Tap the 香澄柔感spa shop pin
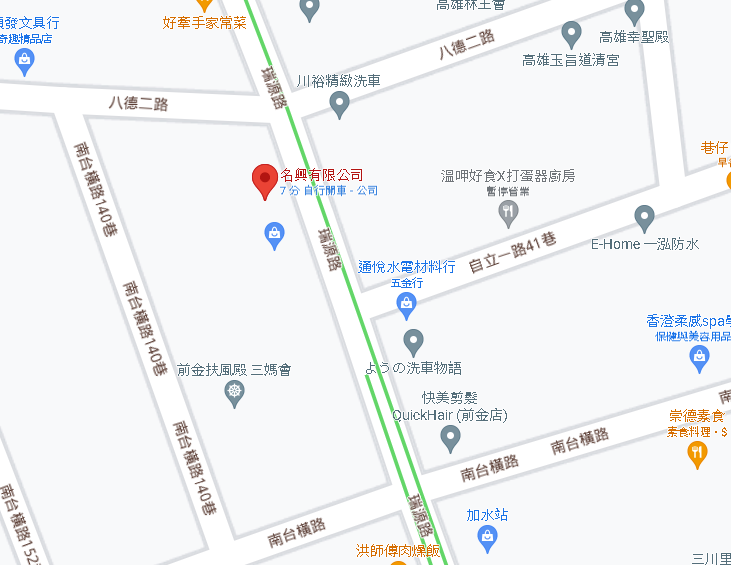 pyautogui.click(x=700, y=358)
